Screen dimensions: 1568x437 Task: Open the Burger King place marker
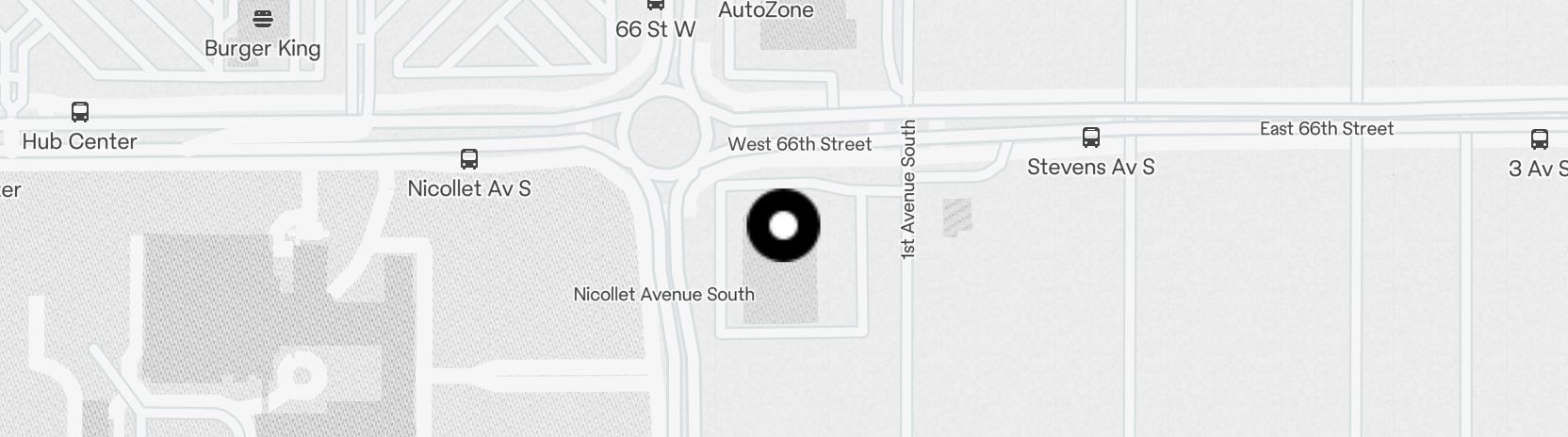(x=263, y=18)
